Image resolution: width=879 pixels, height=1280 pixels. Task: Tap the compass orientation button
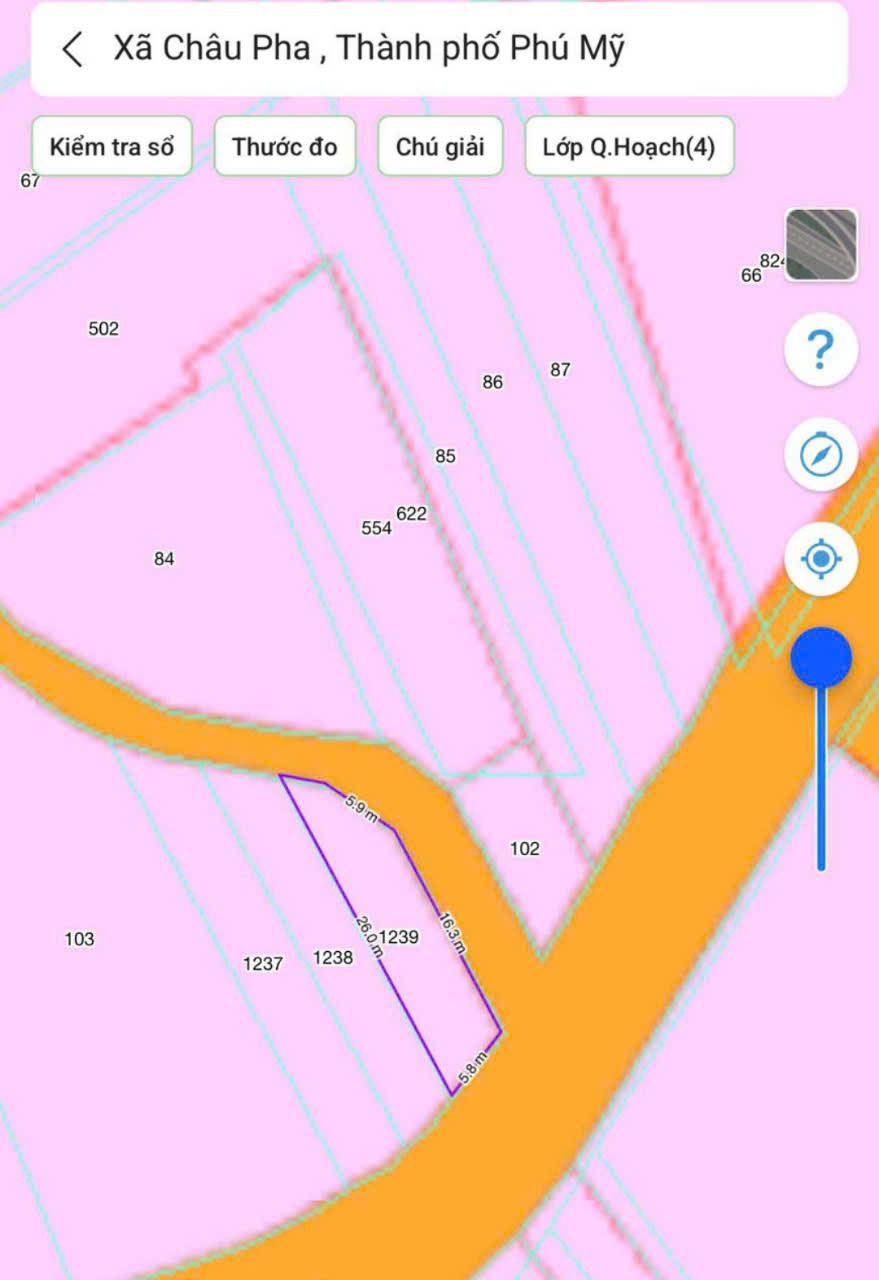pos(821,455)
